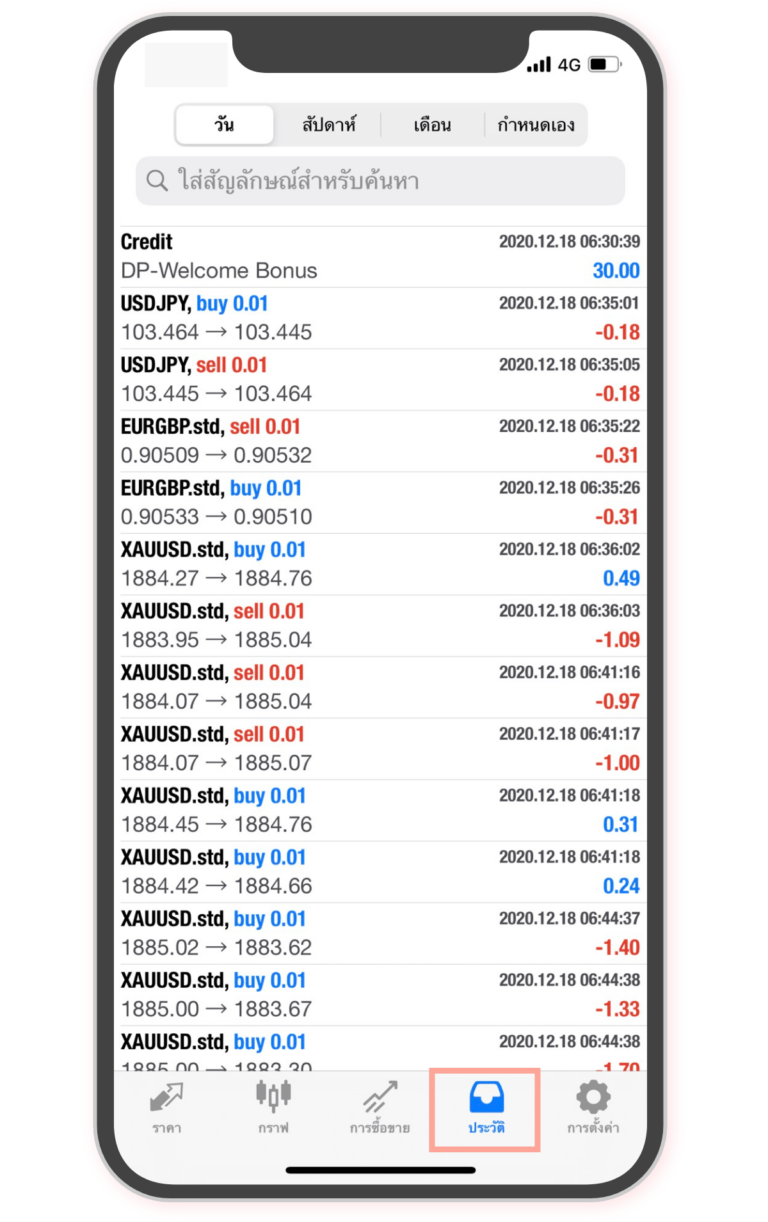Select the วัน (day) period filter
Viewport: 768px width, 1222px height.
point(224,126)
